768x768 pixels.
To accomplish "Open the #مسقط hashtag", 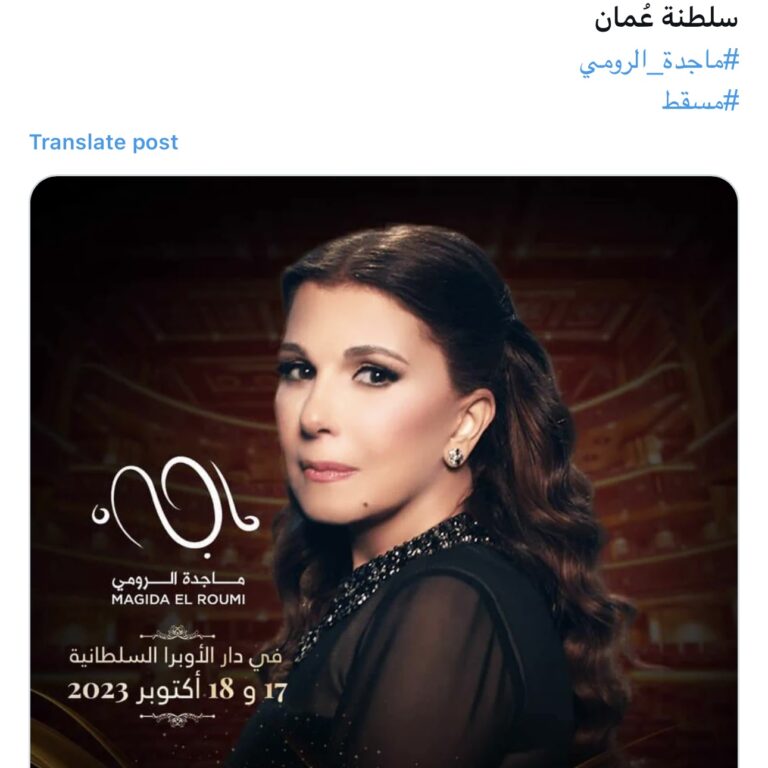I will [700, 100].
